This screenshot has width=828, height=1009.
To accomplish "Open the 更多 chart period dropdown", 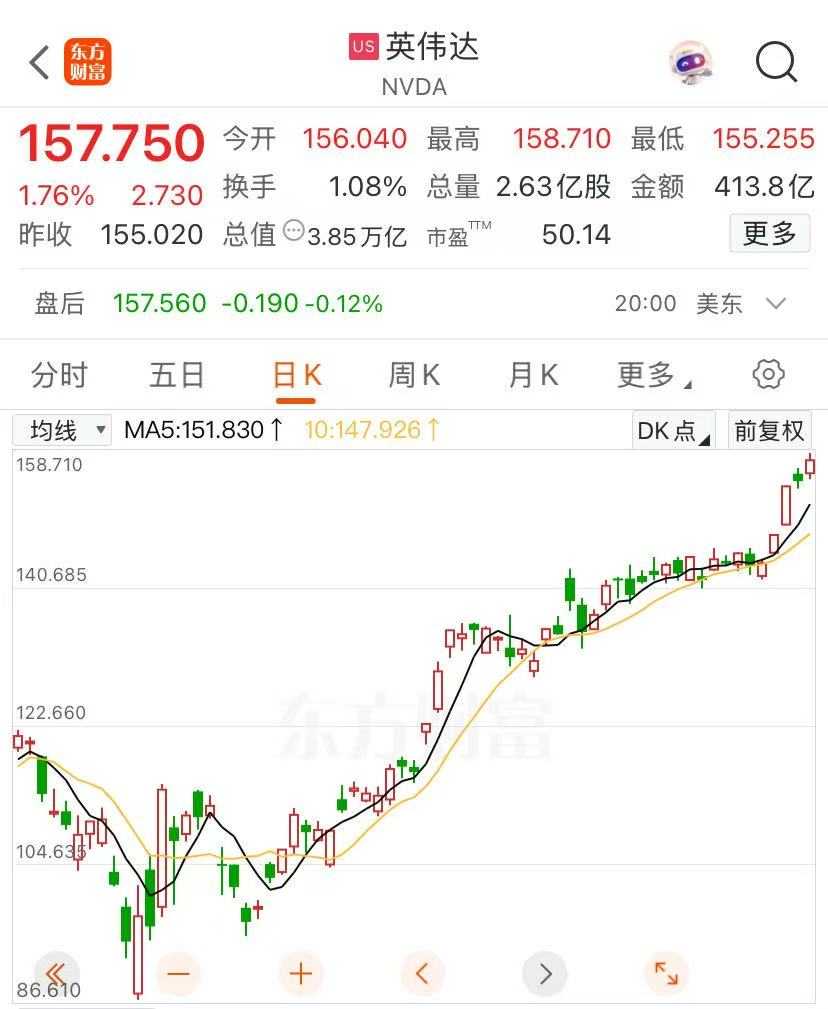I will click(653, 376).
